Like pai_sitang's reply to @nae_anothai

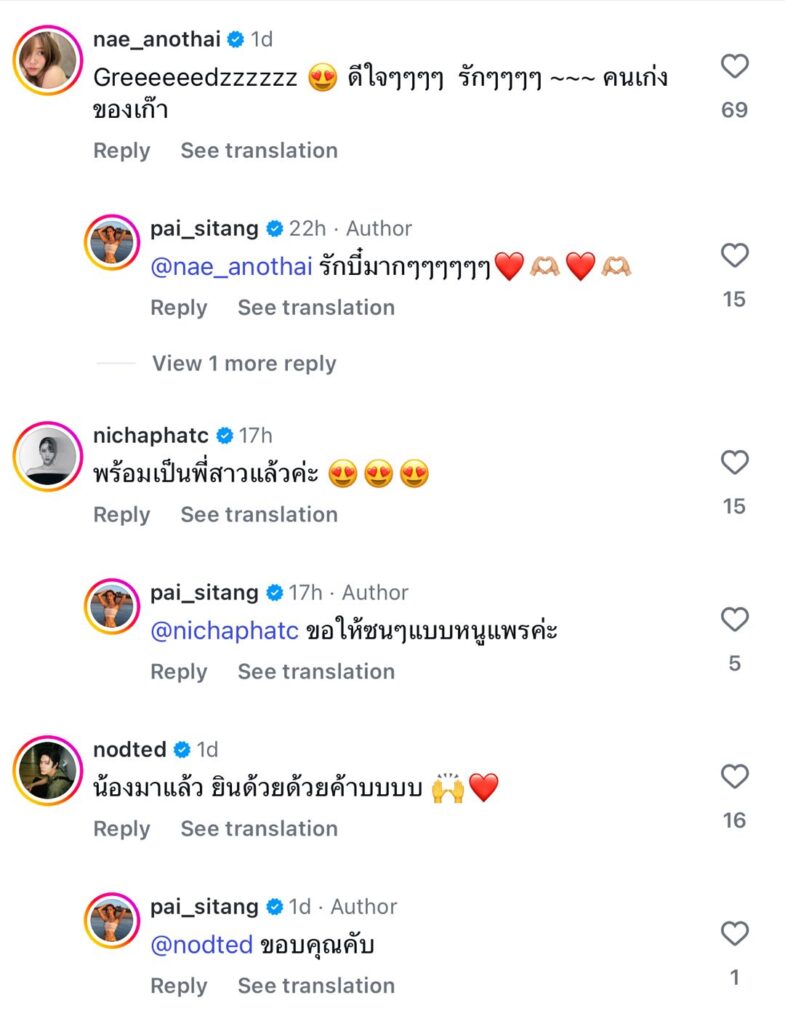[735, 256]
